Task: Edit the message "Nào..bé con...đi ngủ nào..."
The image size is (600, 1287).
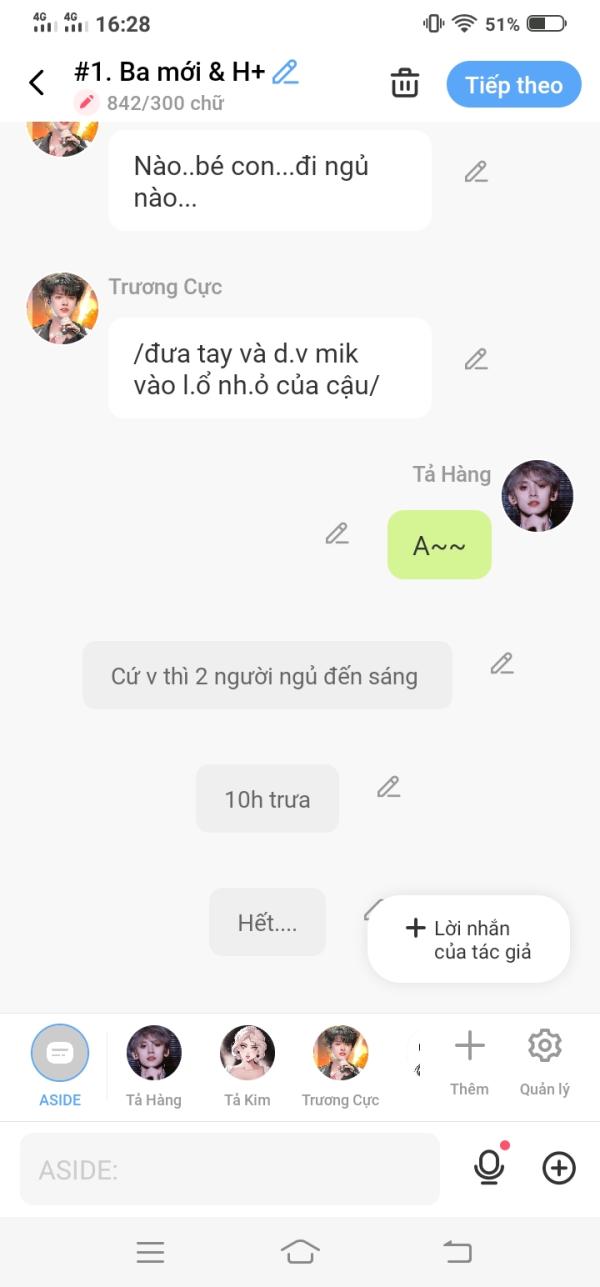Action: 476,172
